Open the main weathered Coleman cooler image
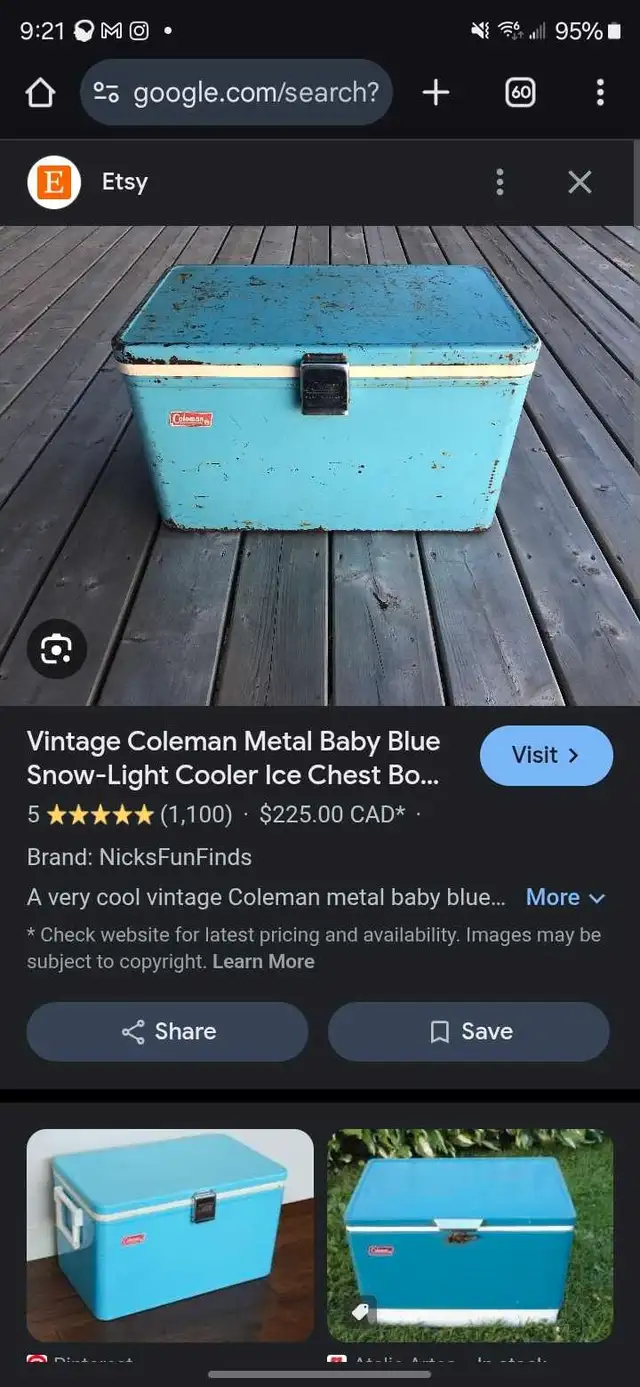The height and width of the screenshot is (1387, 640). (x=320, y=466)
